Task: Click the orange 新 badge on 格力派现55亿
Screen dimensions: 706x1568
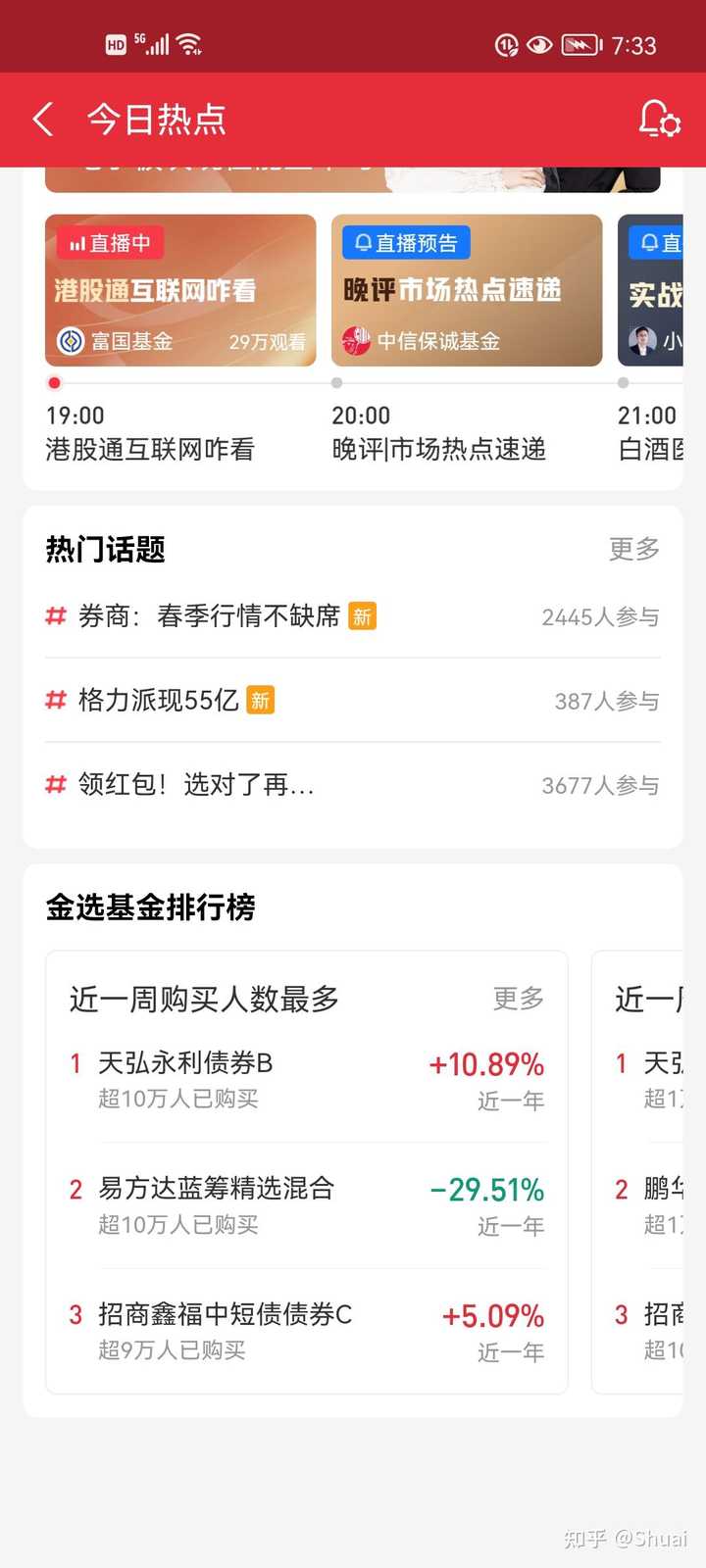Action: [x=260, y=700]
